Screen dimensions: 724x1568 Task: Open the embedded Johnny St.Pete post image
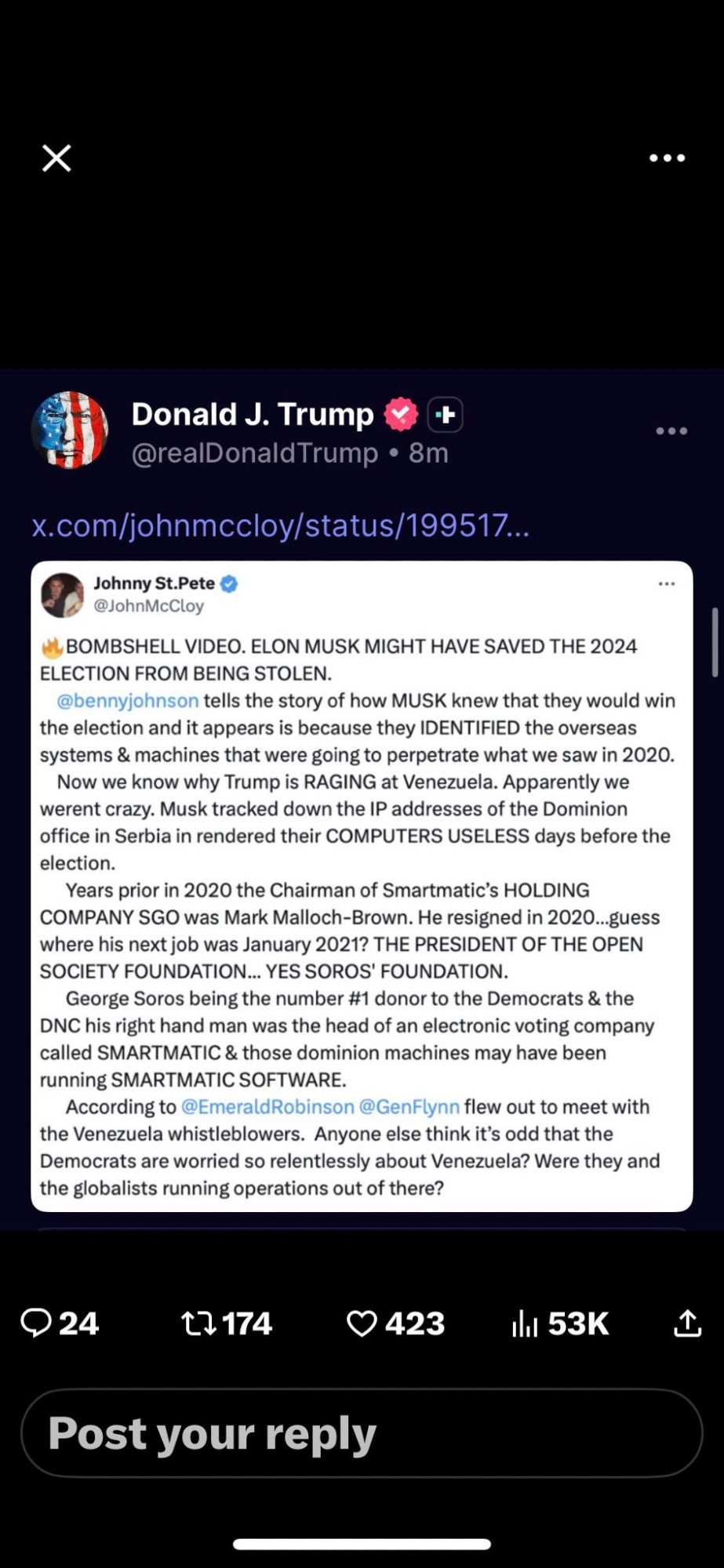(x=362, y=886)
